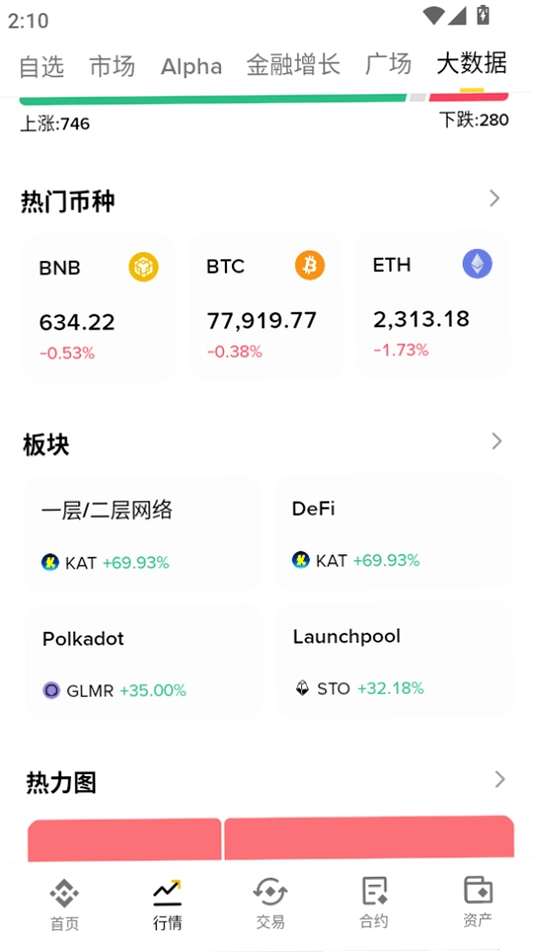View the ETH coin card
The width and height of the screenshot is (535, 952).
433,305
